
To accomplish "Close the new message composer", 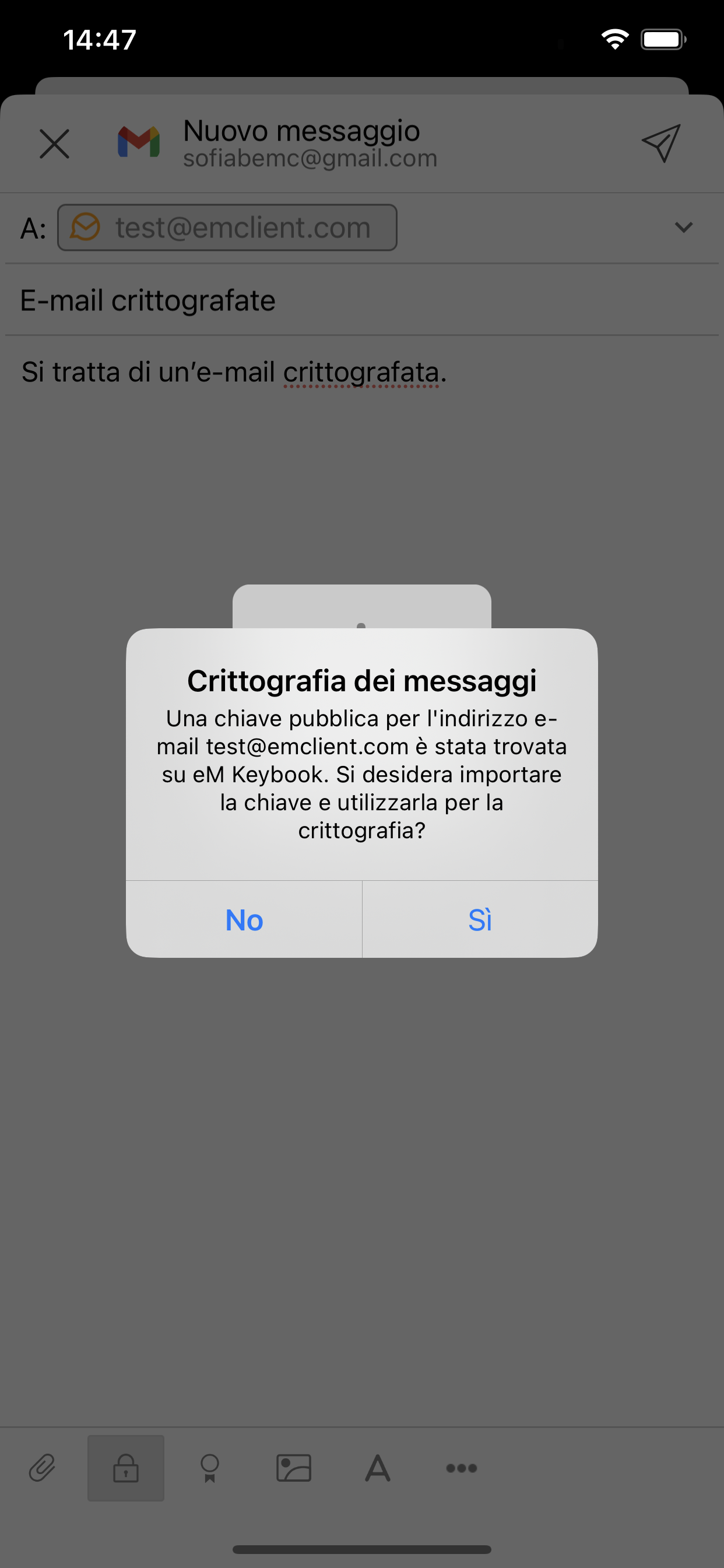I will [x=55, y=143].
